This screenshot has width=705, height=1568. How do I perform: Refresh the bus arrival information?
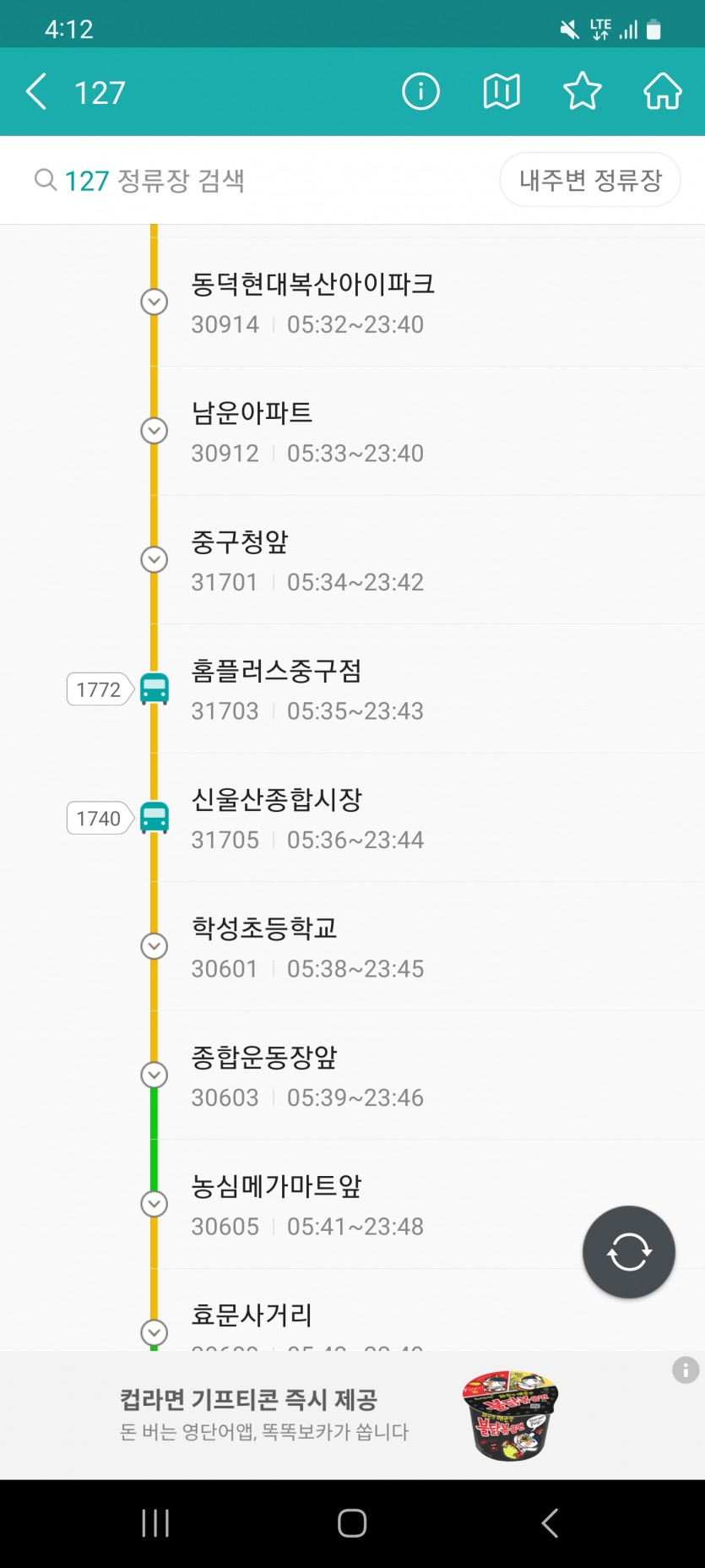[x=628, y=1251]
